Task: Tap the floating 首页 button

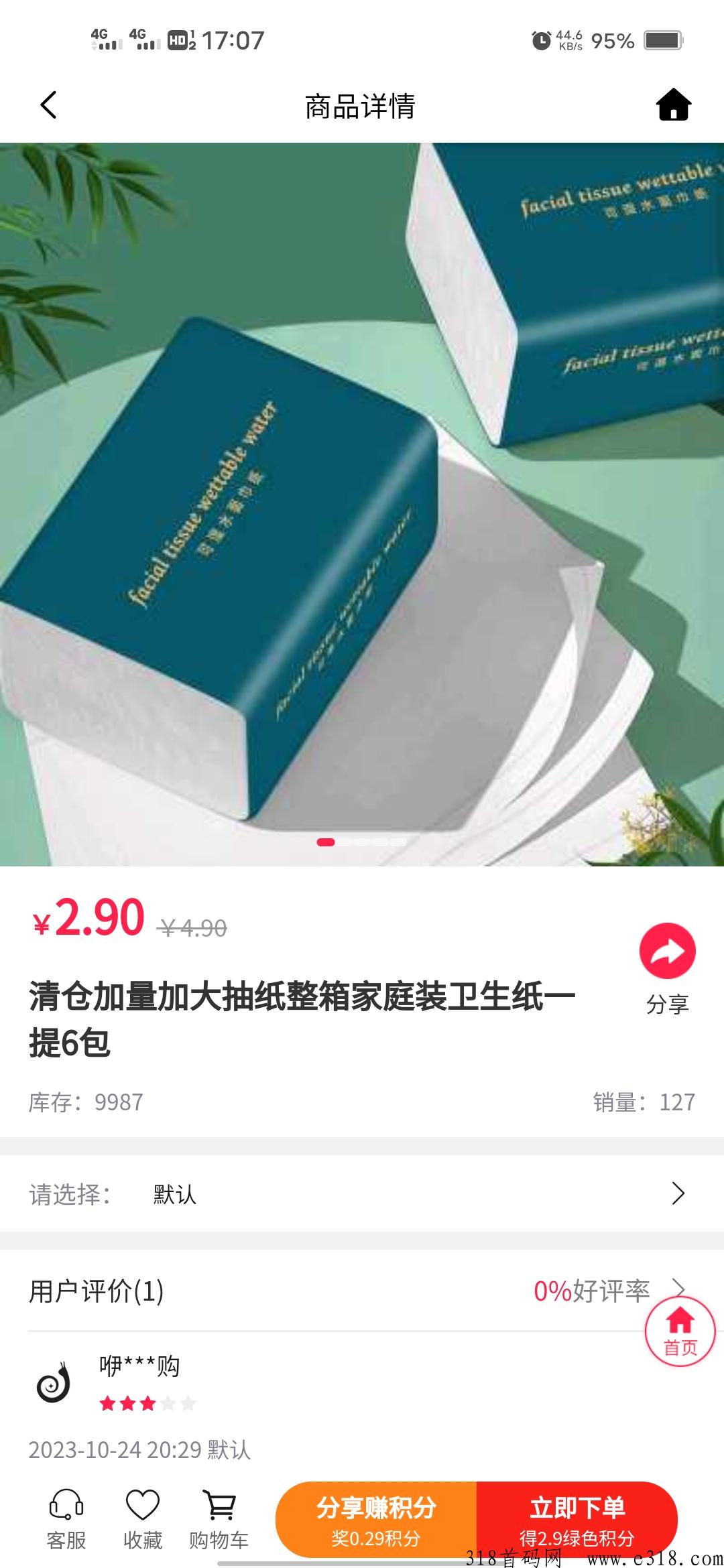Action: click(x=680, y=1331)
